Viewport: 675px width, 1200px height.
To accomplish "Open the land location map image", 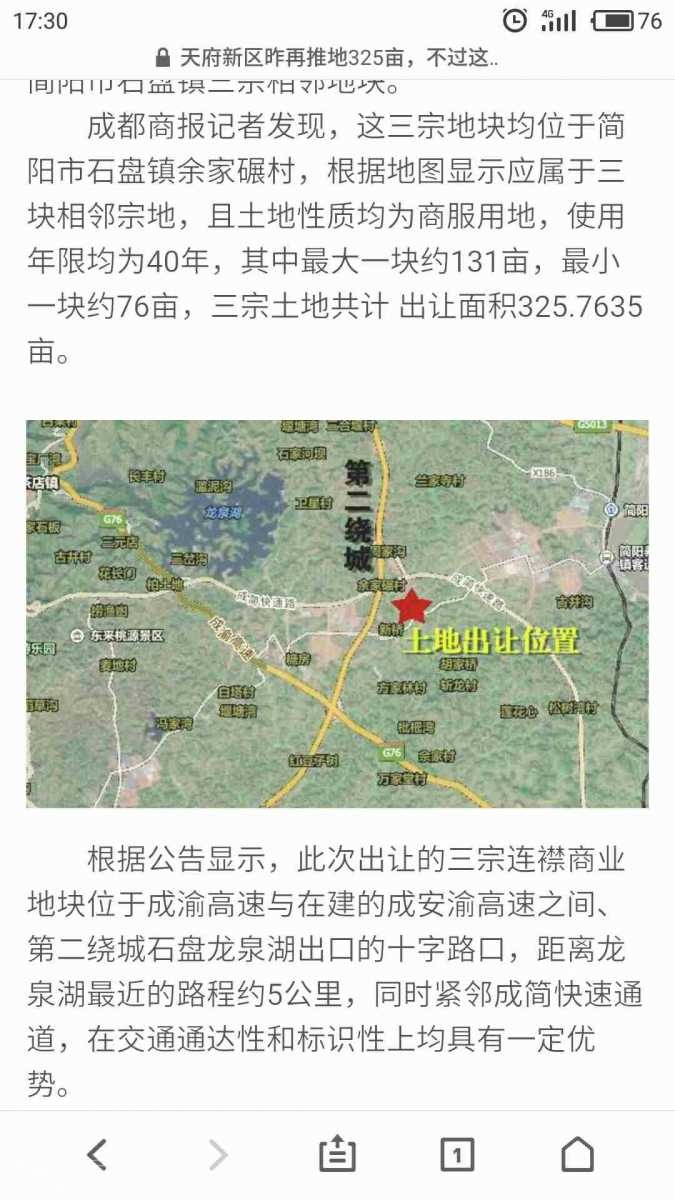I will point(337,614).
